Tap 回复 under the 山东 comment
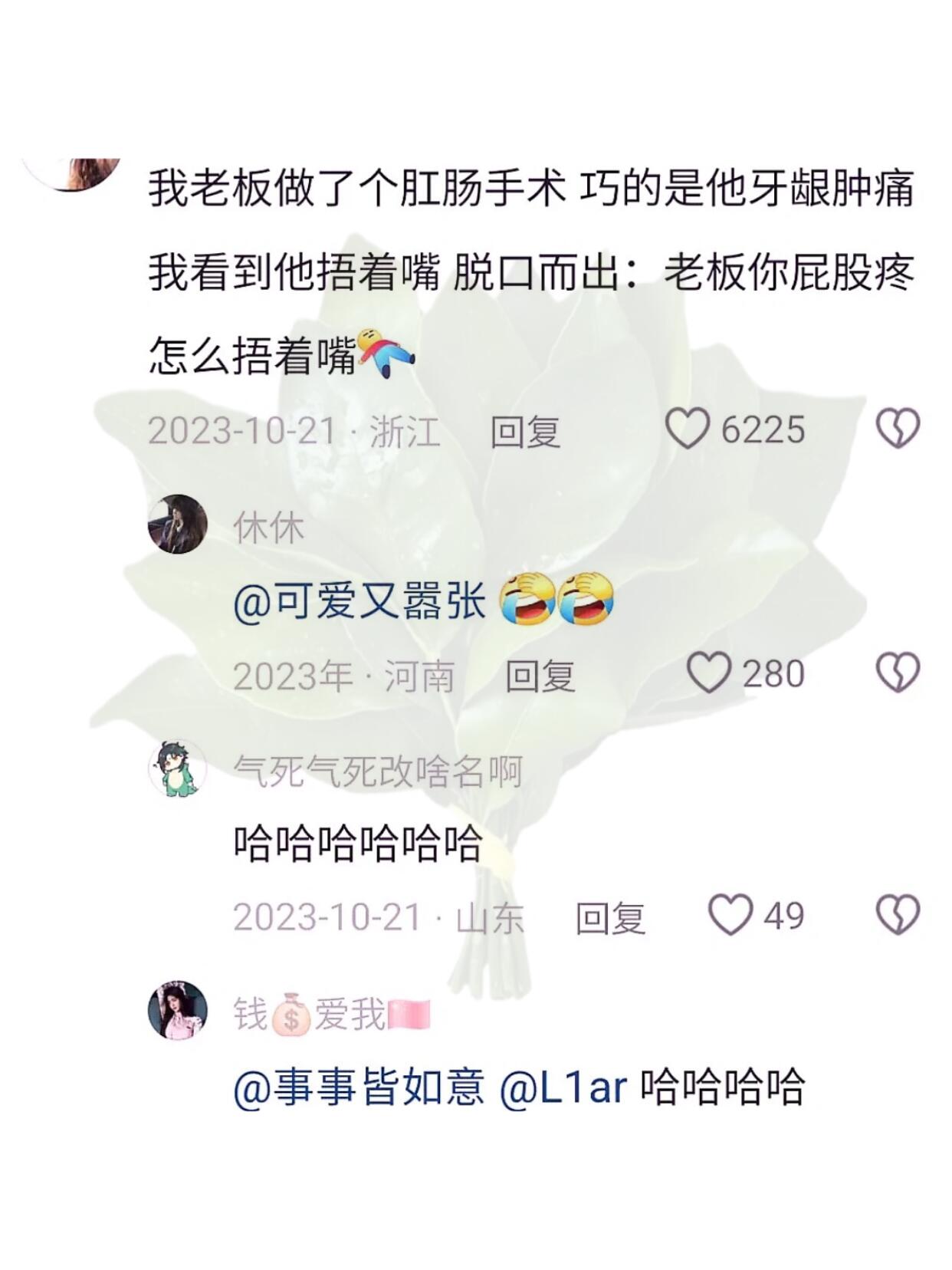This screenshot has width=952, height=1270. (x=611, y=916)
